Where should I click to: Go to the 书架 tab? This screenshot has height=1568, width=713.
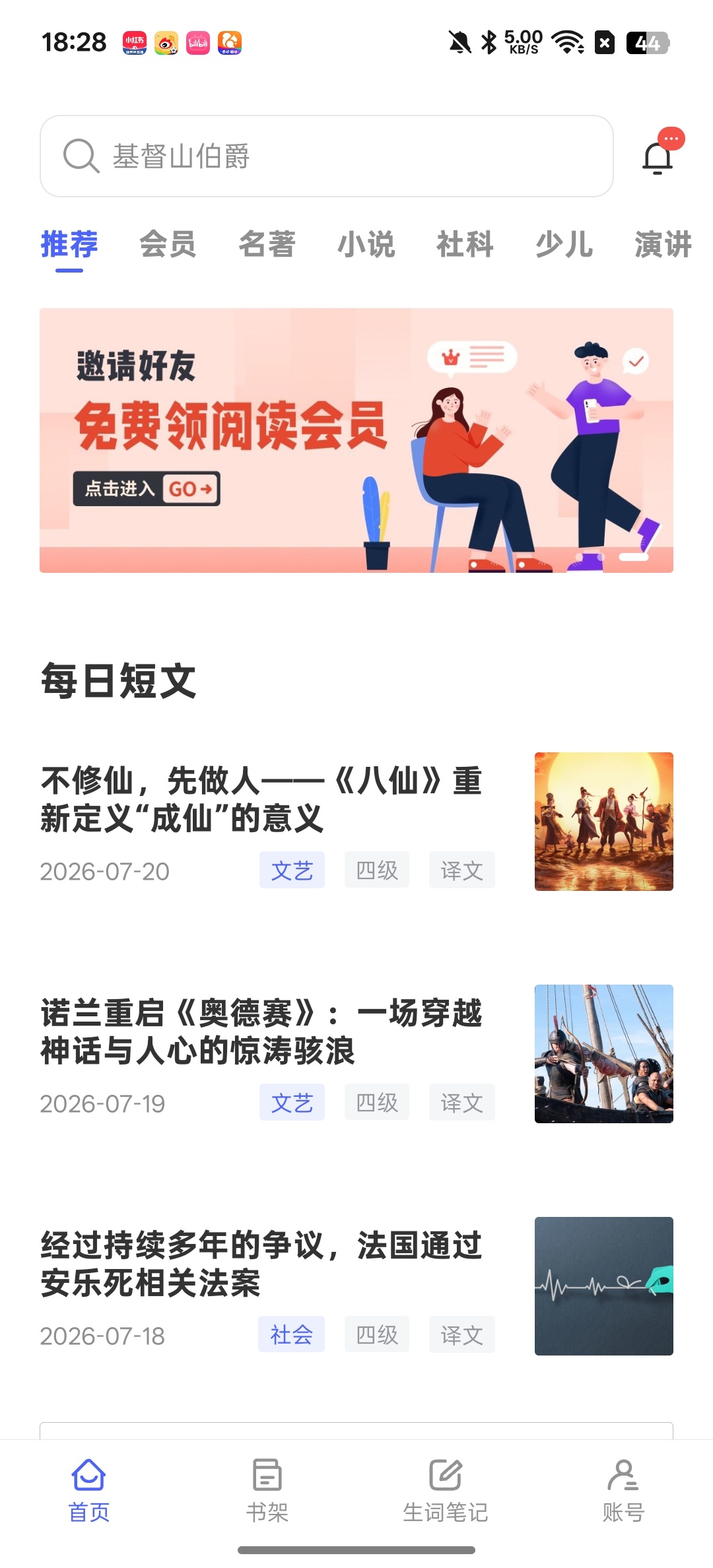[x=267, y=1489]
